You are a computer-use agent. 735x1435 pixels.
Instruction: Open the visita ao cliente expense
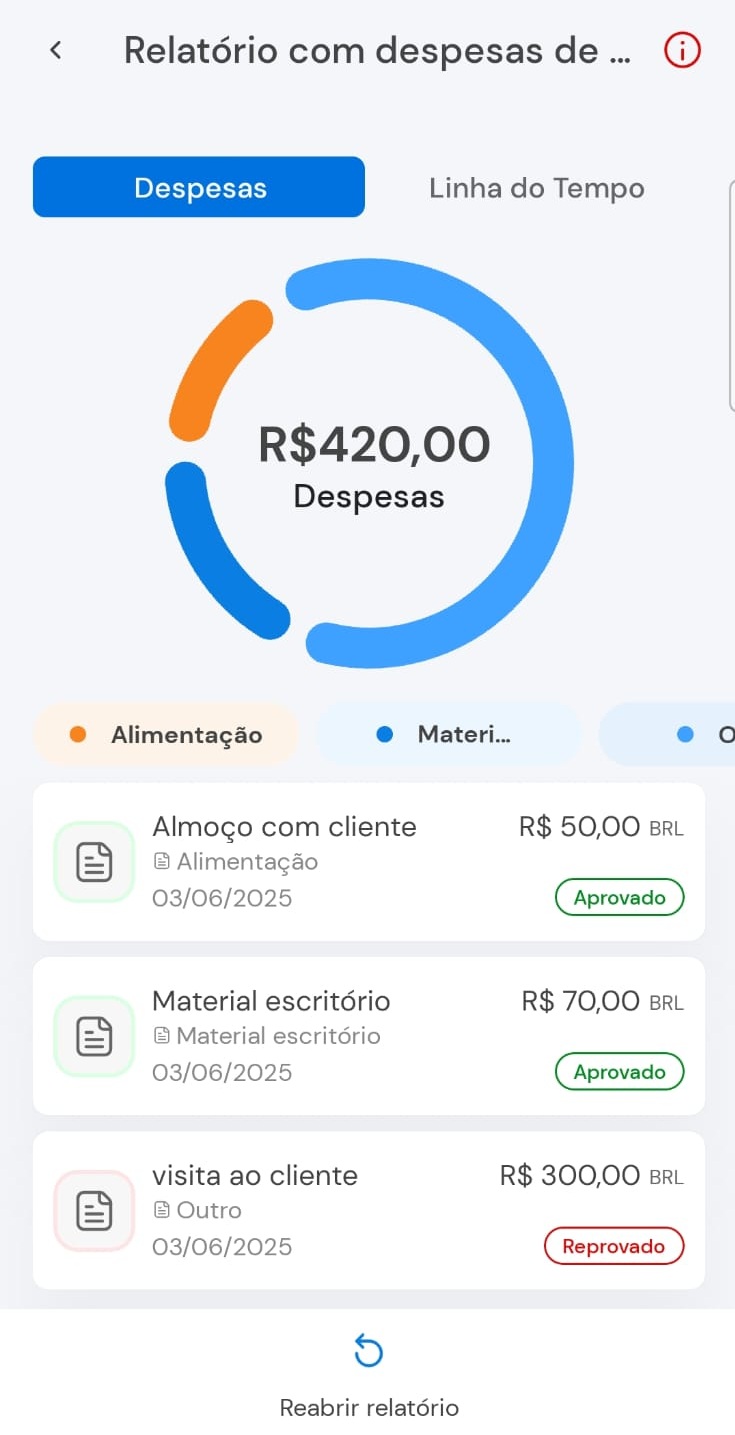click(369, 1210)
